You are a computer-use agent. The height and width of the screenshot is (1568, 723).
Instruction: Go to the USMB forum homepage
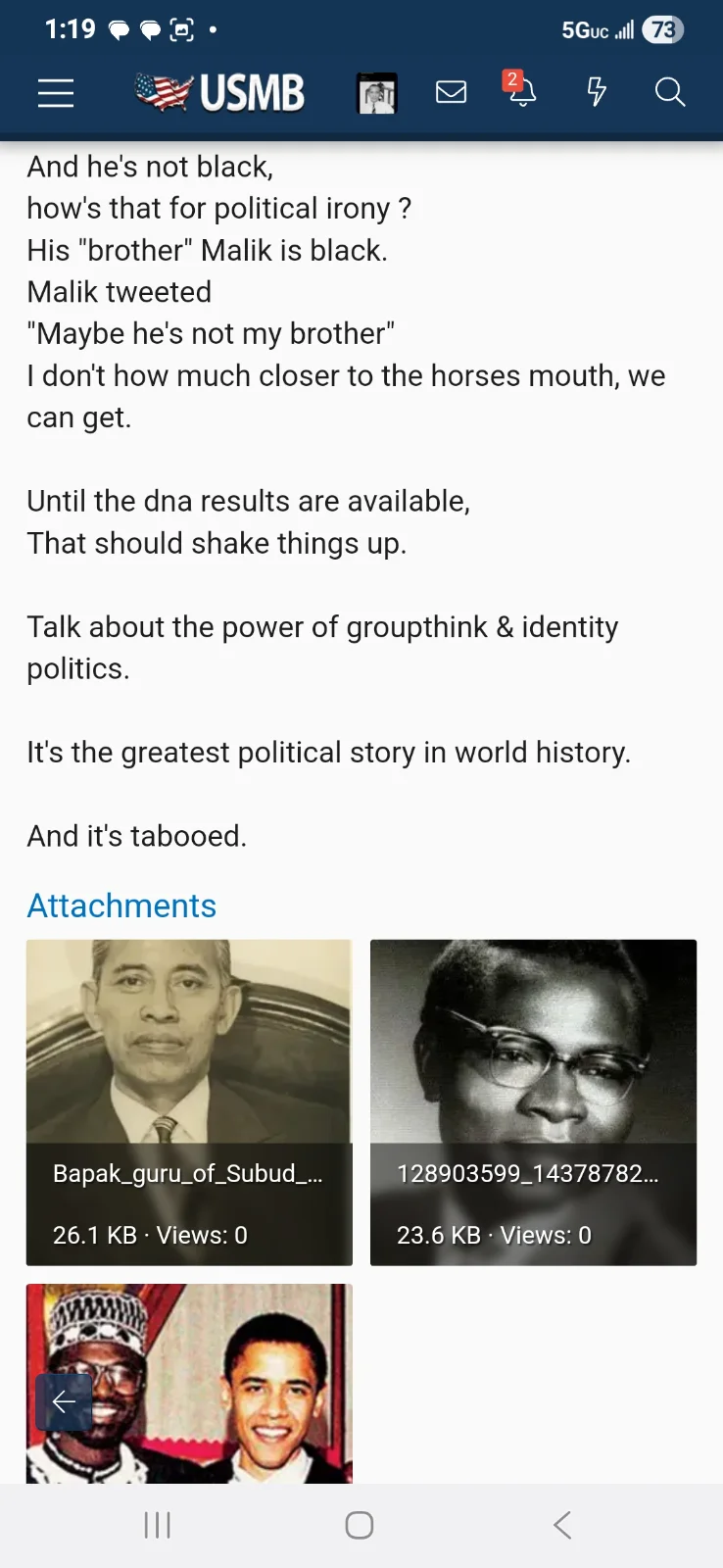point(220,93)
